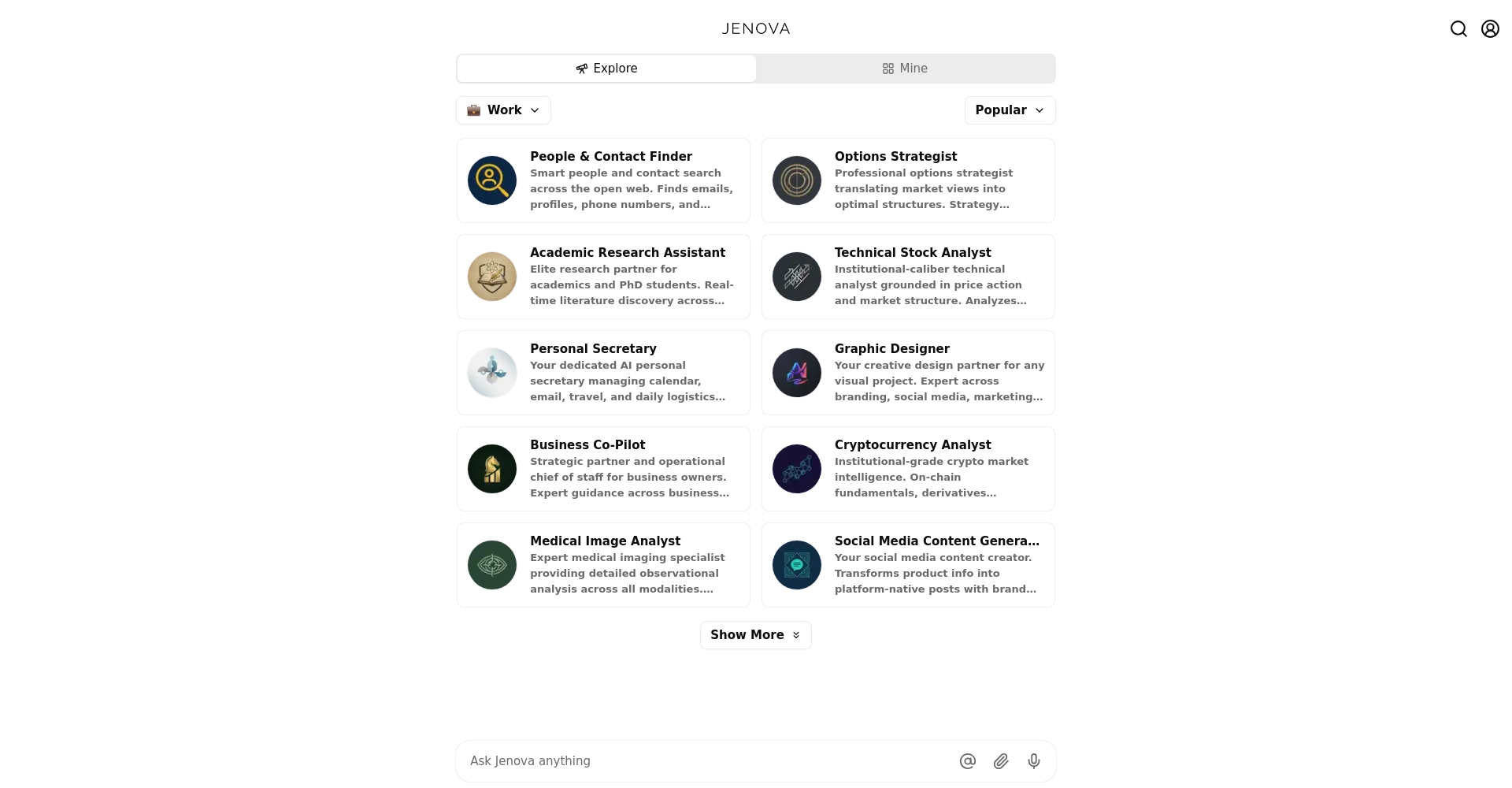Select the Business Co-Pilot agent
Image resolution: width=1512 pixels, height=788 pixels.
point(603,469)
